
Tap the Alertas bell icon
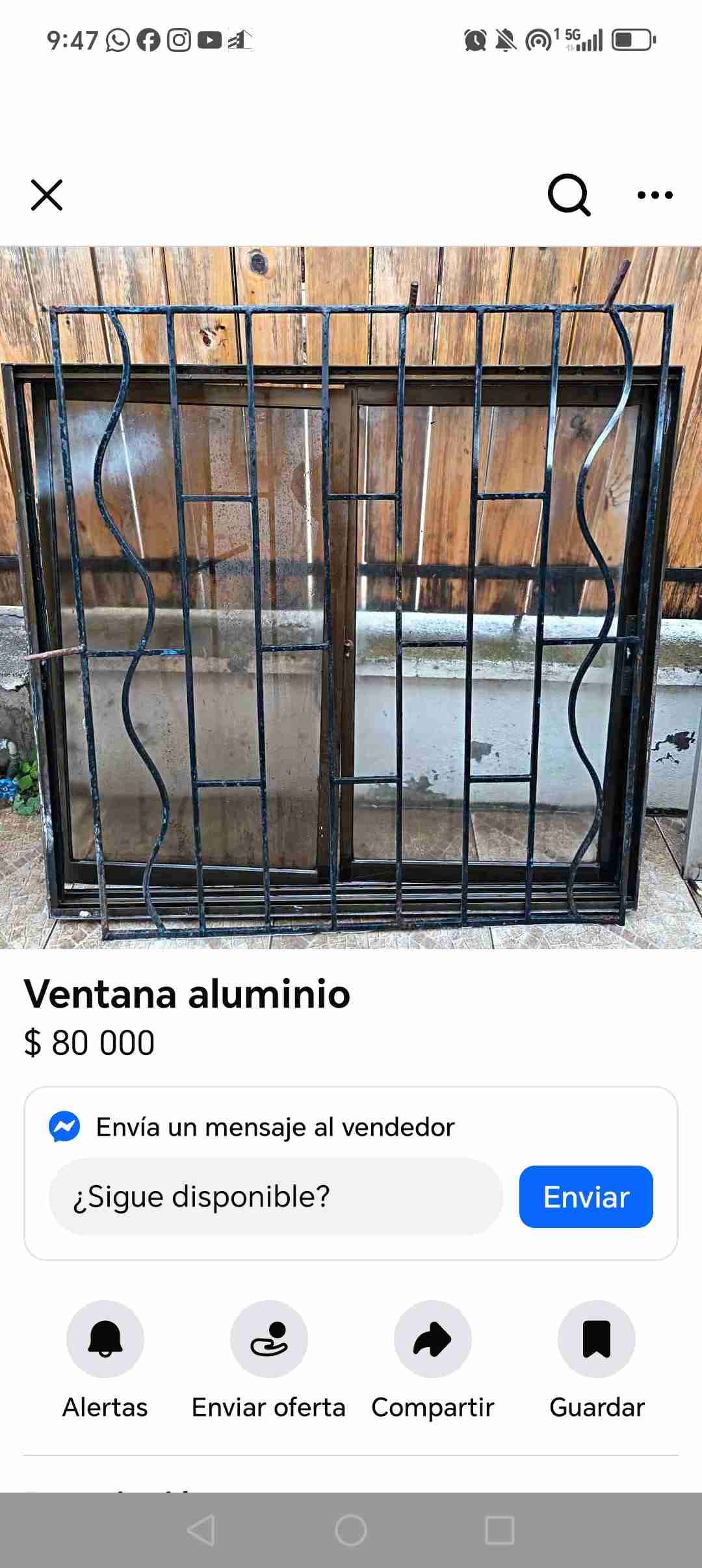pos(104,1339)
